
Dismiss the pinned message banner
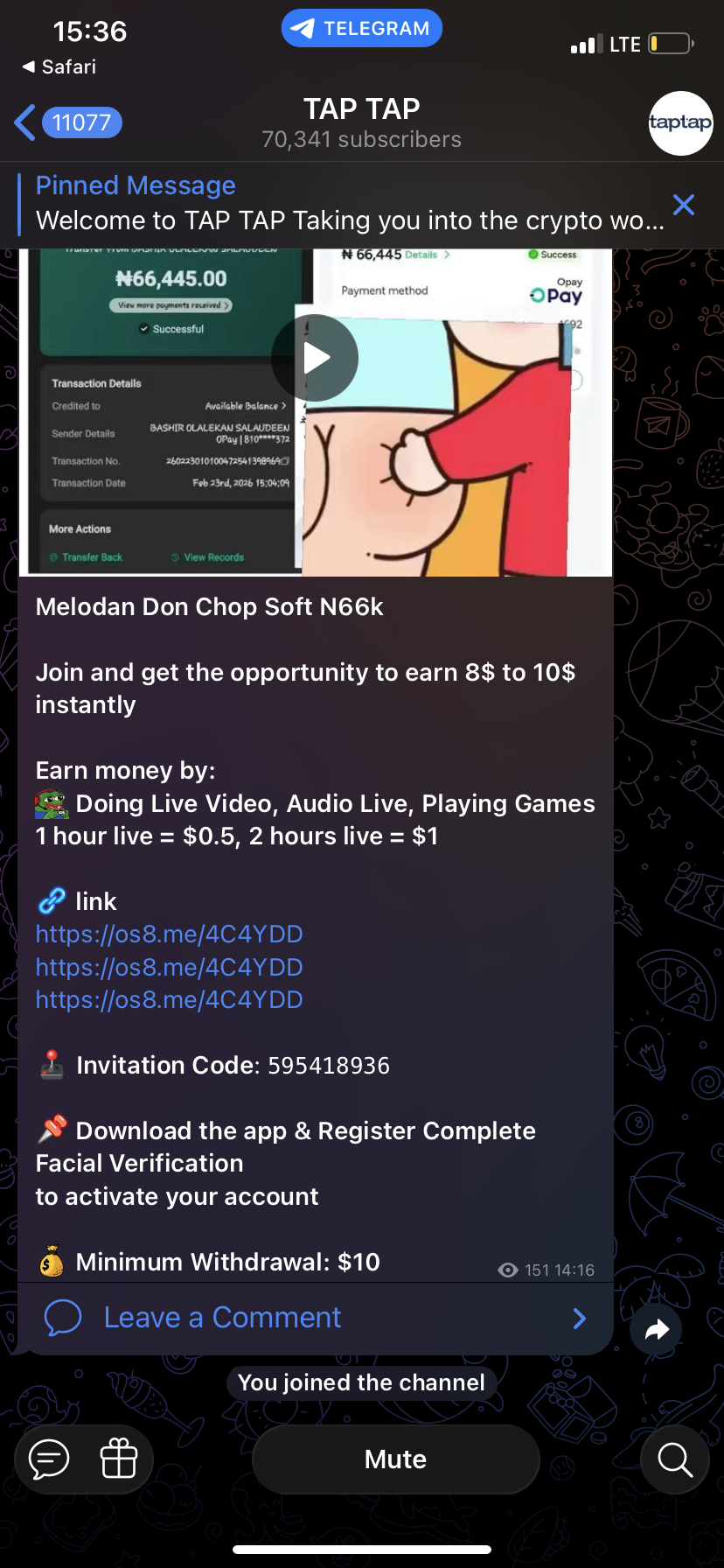(684, 205)
